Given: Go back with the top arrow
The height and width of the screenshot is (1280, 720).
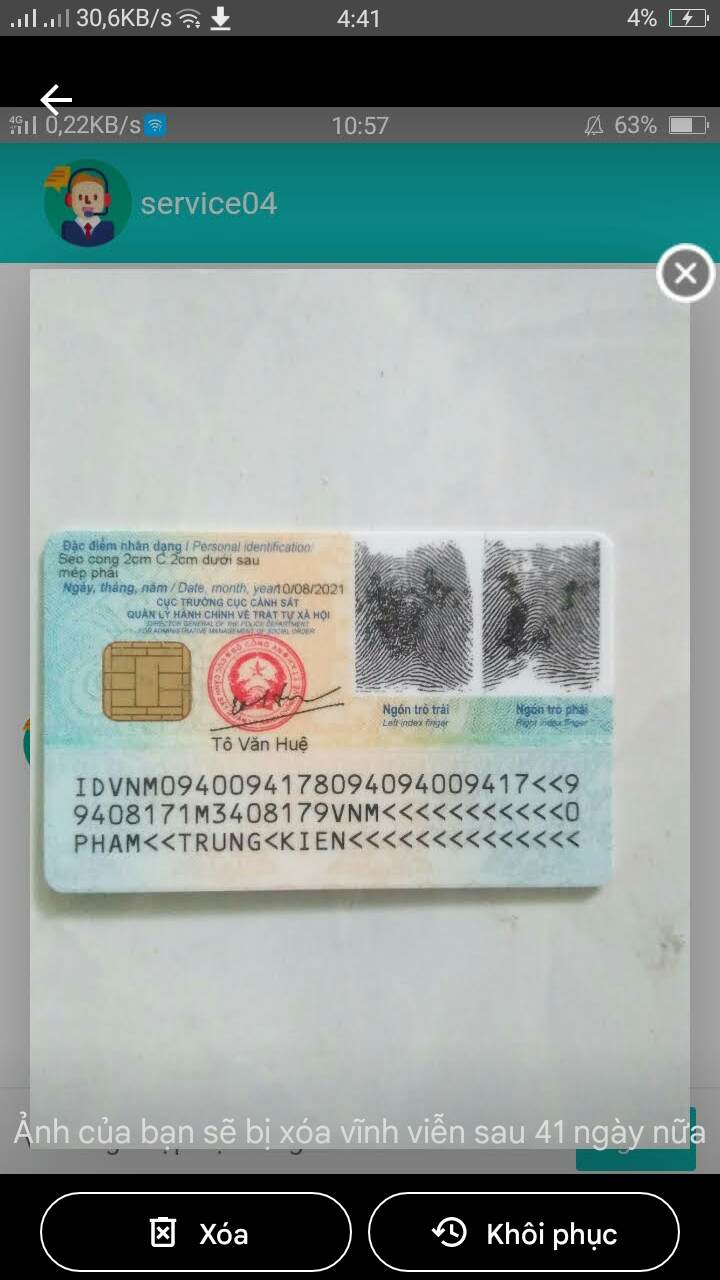Looking at the screenshot, I should [x=56, y=99].
